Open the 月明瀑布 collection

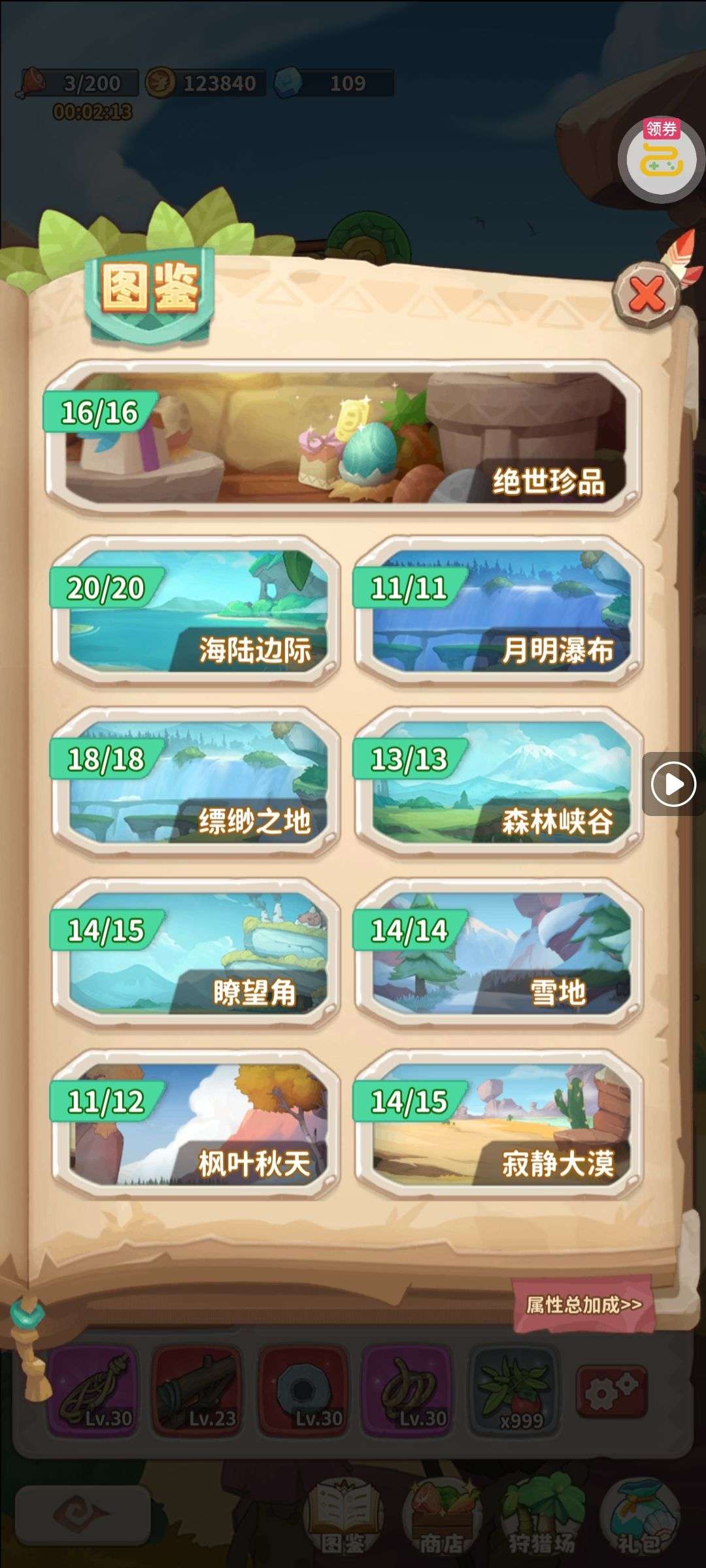tap(499, 611)
